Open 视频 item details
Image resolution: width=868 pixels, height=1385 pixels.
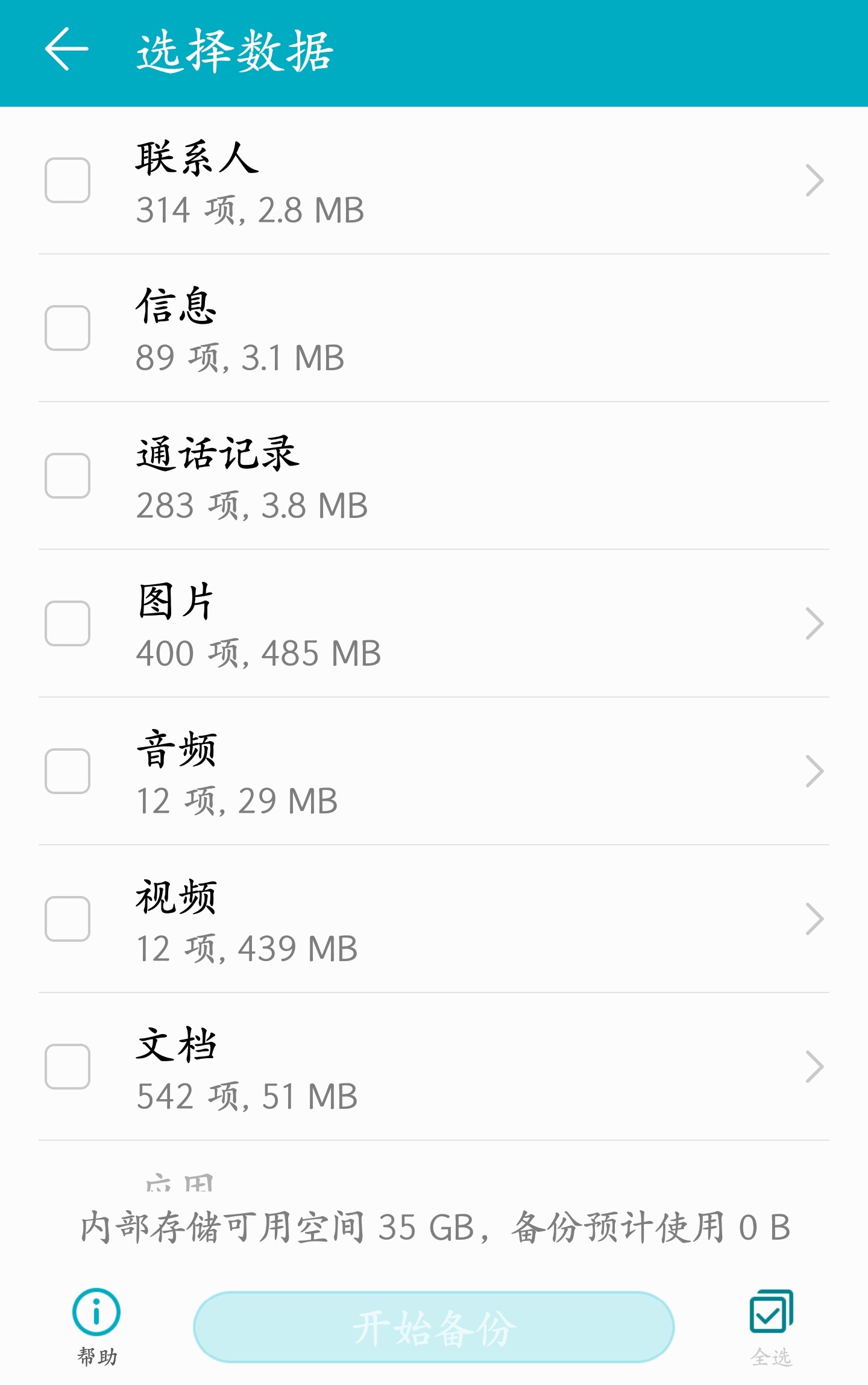tap(814, 919)
